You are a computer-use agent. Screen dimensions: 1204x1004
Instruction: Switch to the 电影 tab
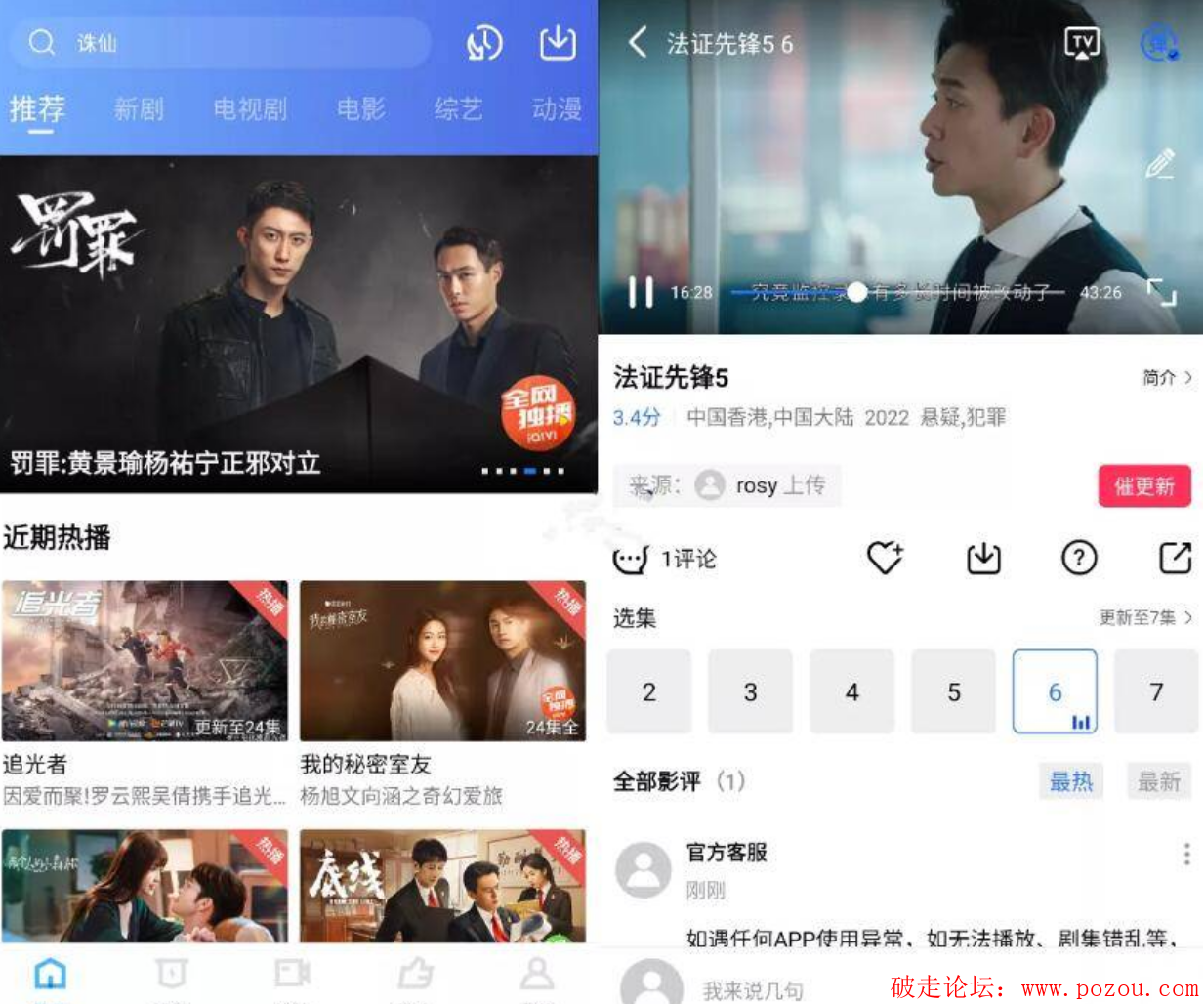pos(360,108)
